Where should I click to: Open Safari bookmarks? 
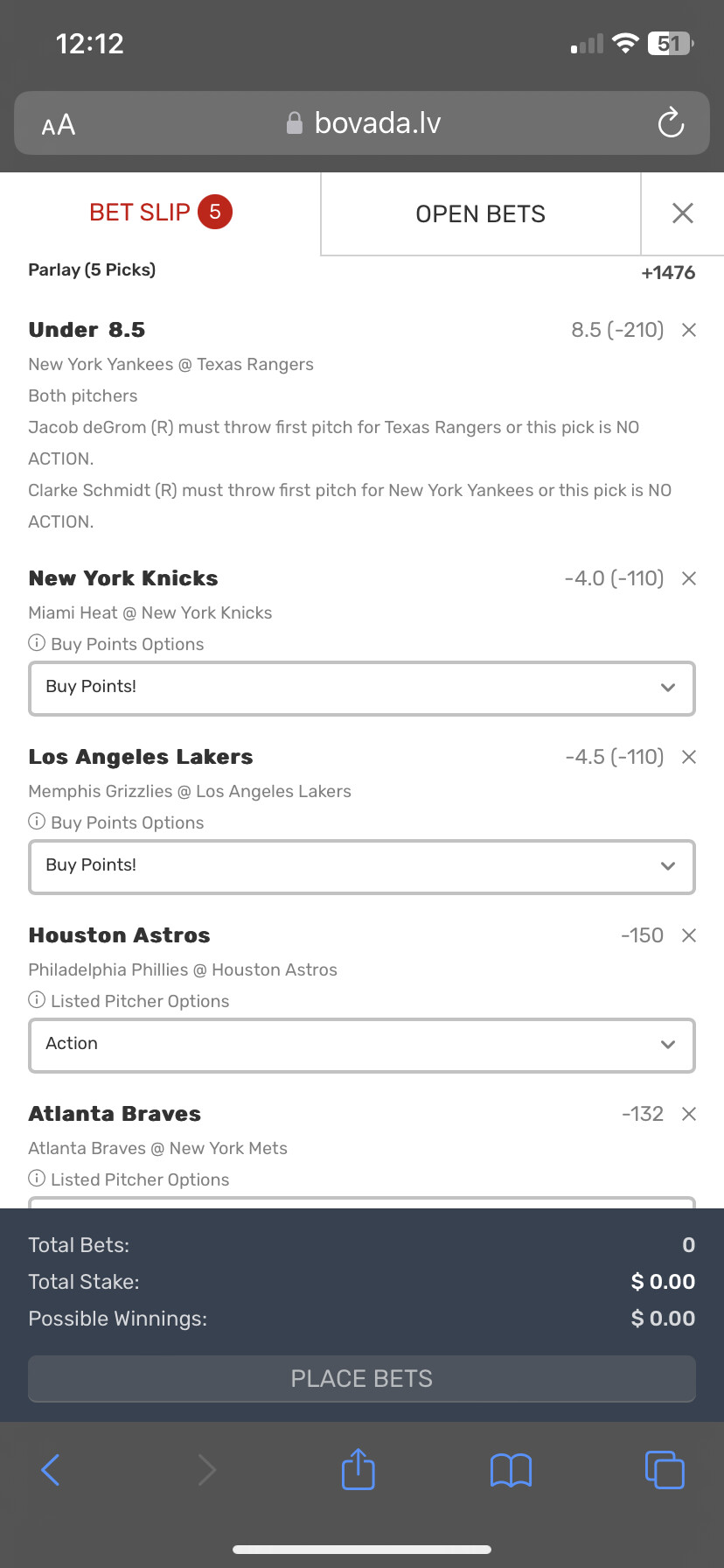511,1469
